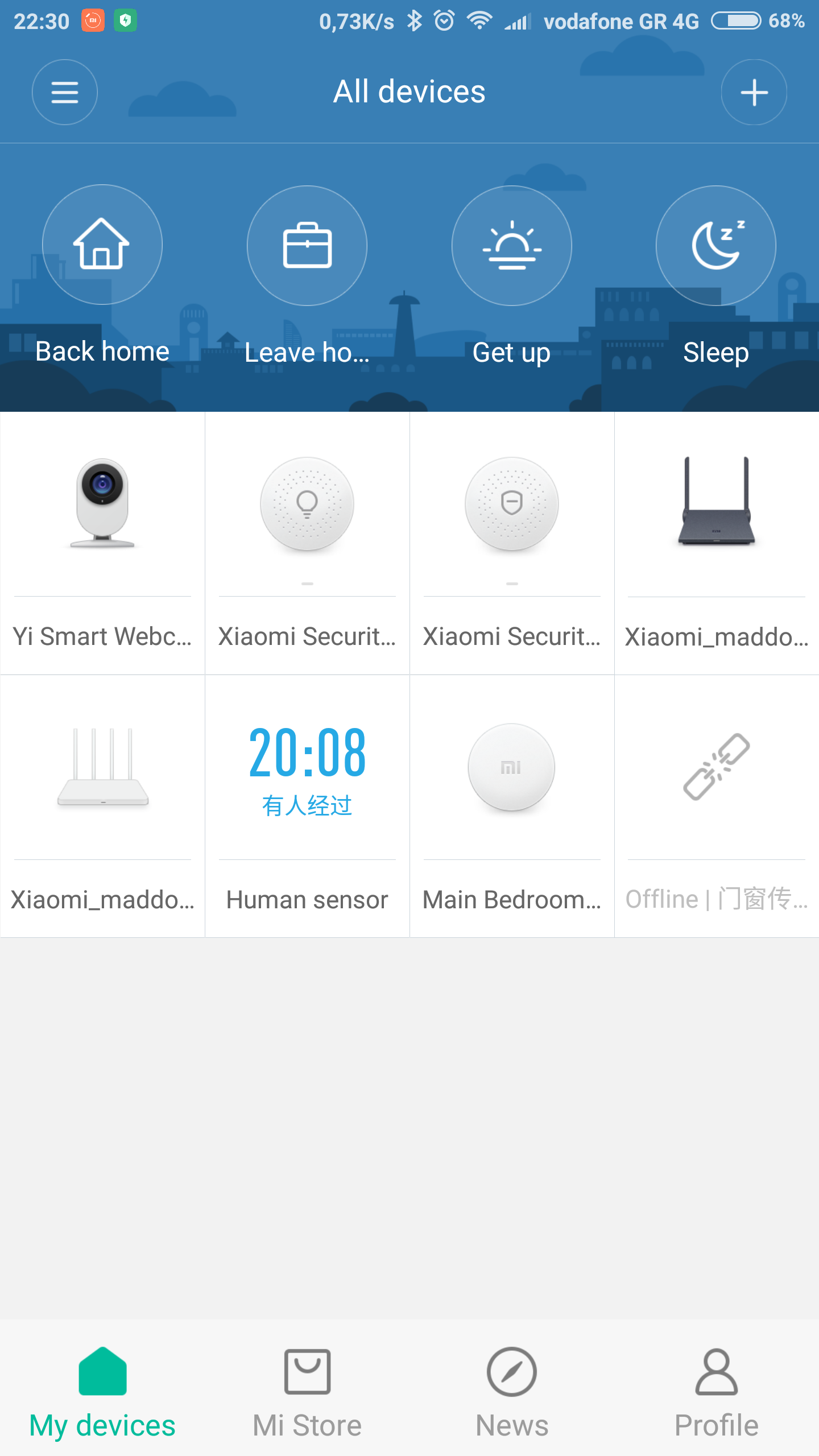Activate the Back home scene

pyautogui.click(x=102, y=246)
